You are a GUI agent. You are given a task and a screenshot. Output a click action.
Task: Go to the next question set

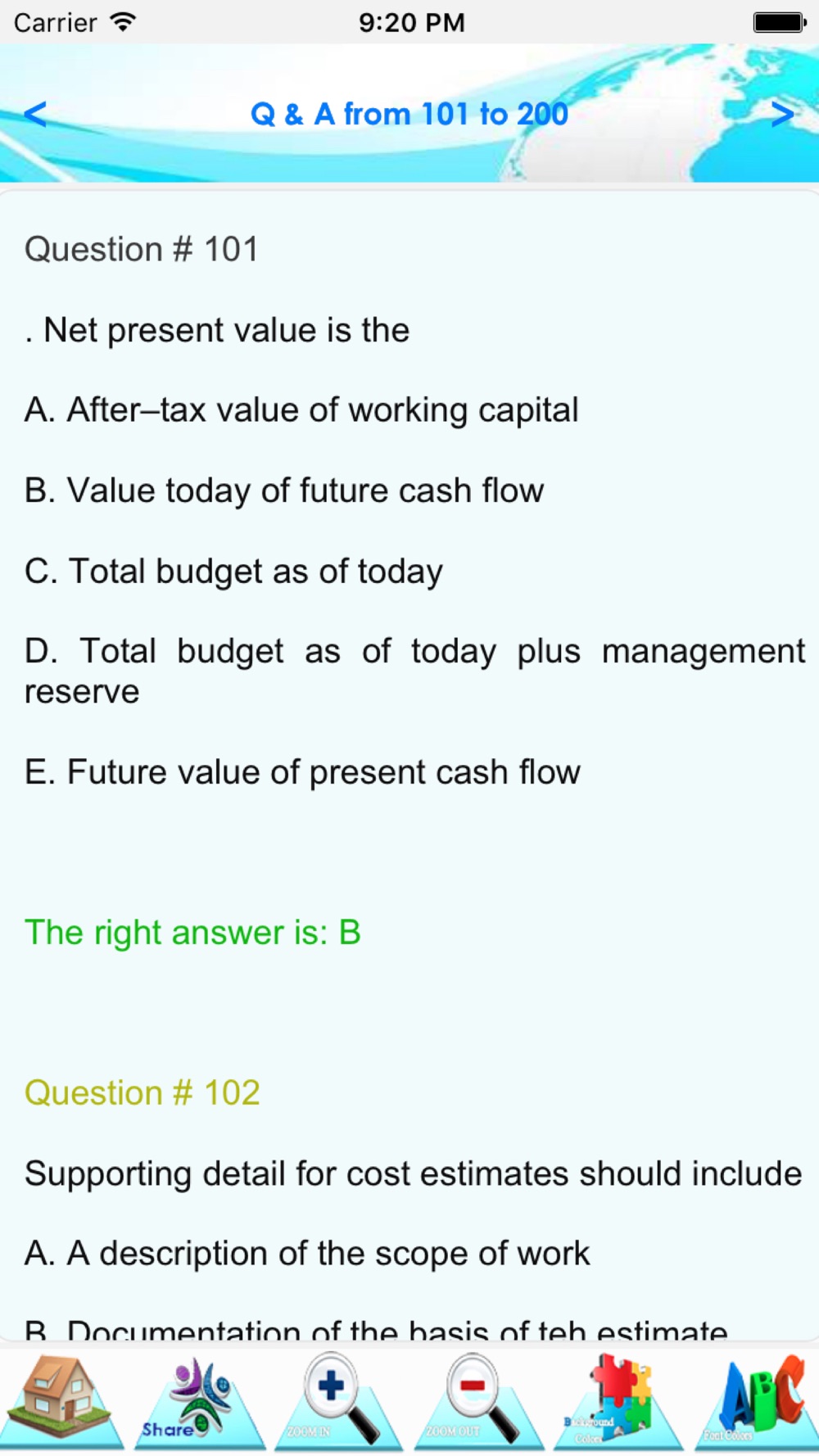(x=782, y=114)
